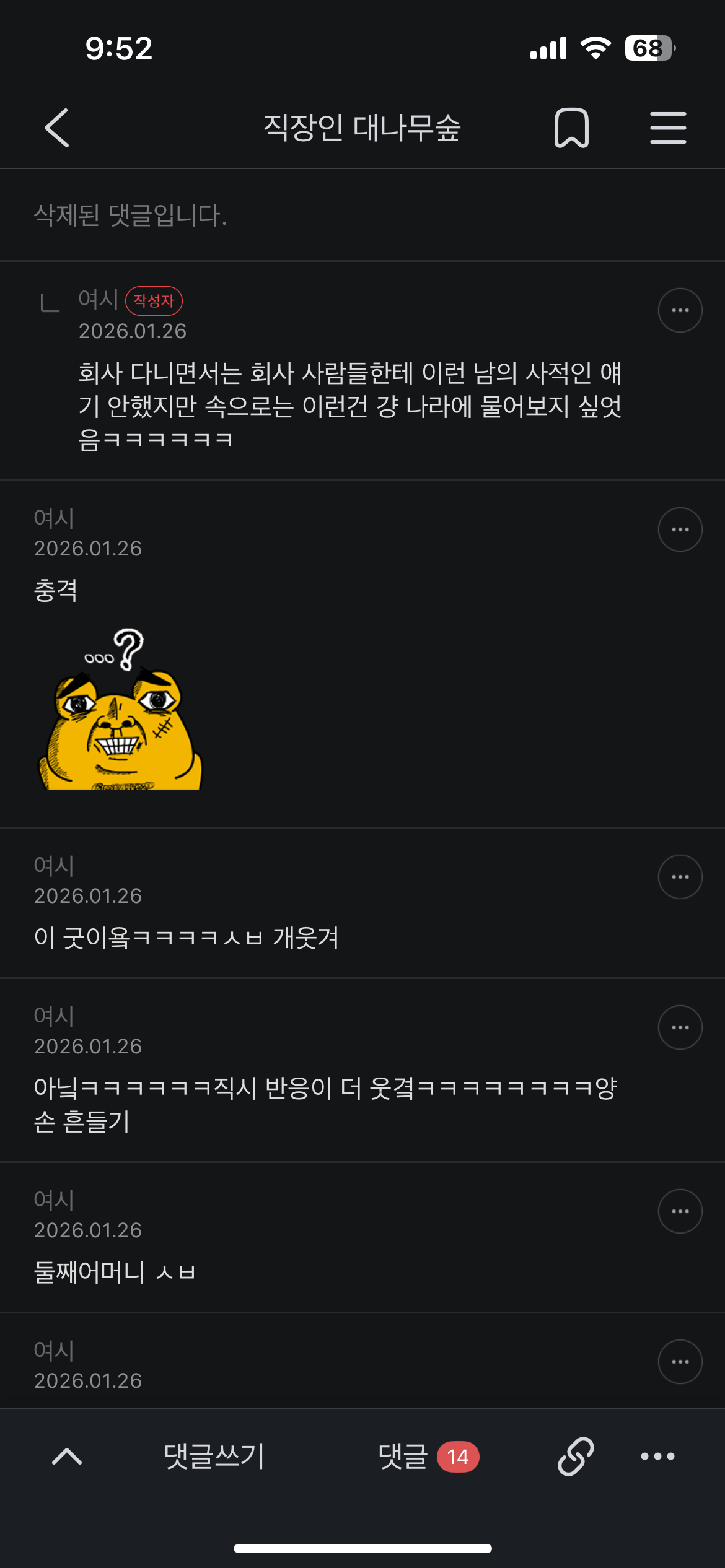Open the bottom bar's three-dot more menu
Image resolution: width=725 pixels, height=1568 pixels.
pyautogui.click(x=657, y=1456)
